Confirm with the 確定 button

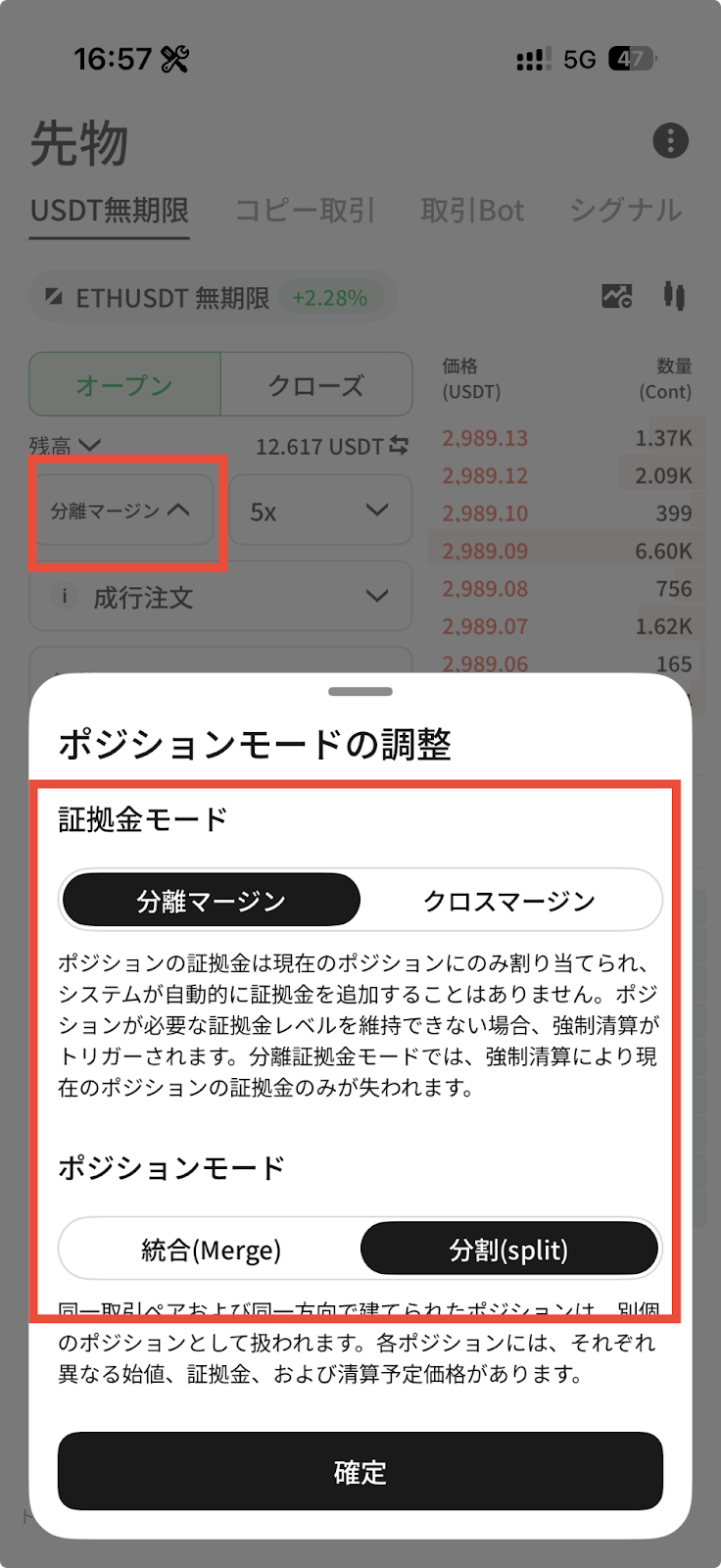pos(360,1471)
